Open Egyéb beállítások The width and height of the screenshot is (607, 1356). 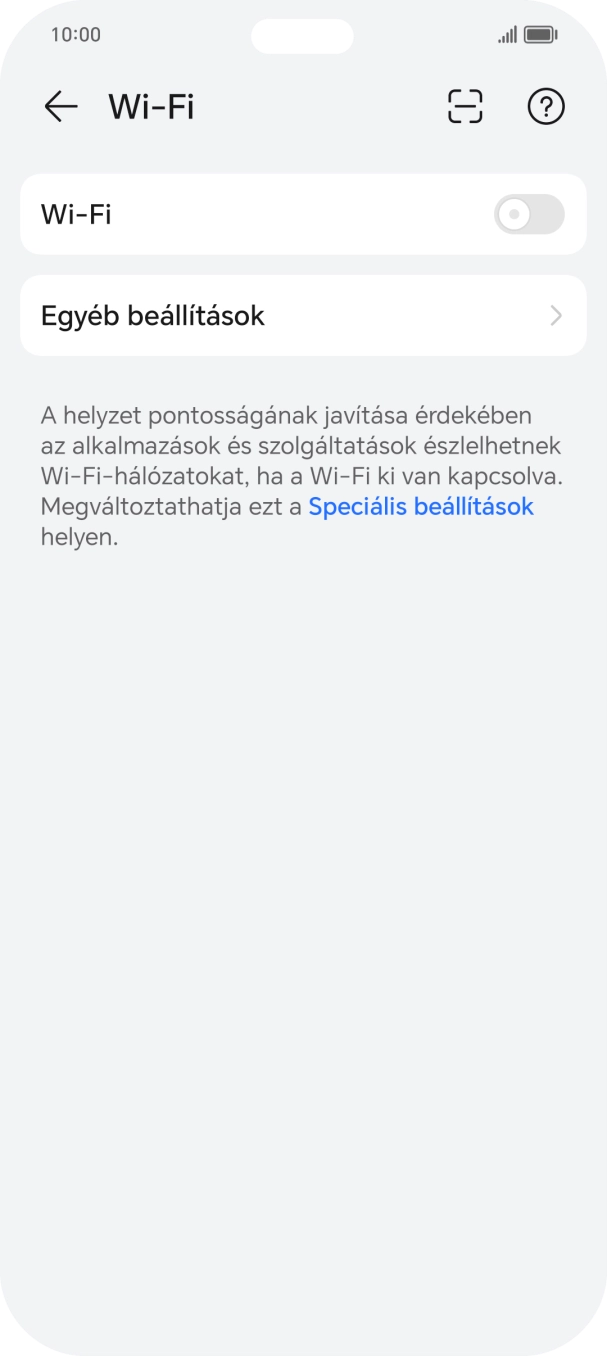click(x=302, y=316)
